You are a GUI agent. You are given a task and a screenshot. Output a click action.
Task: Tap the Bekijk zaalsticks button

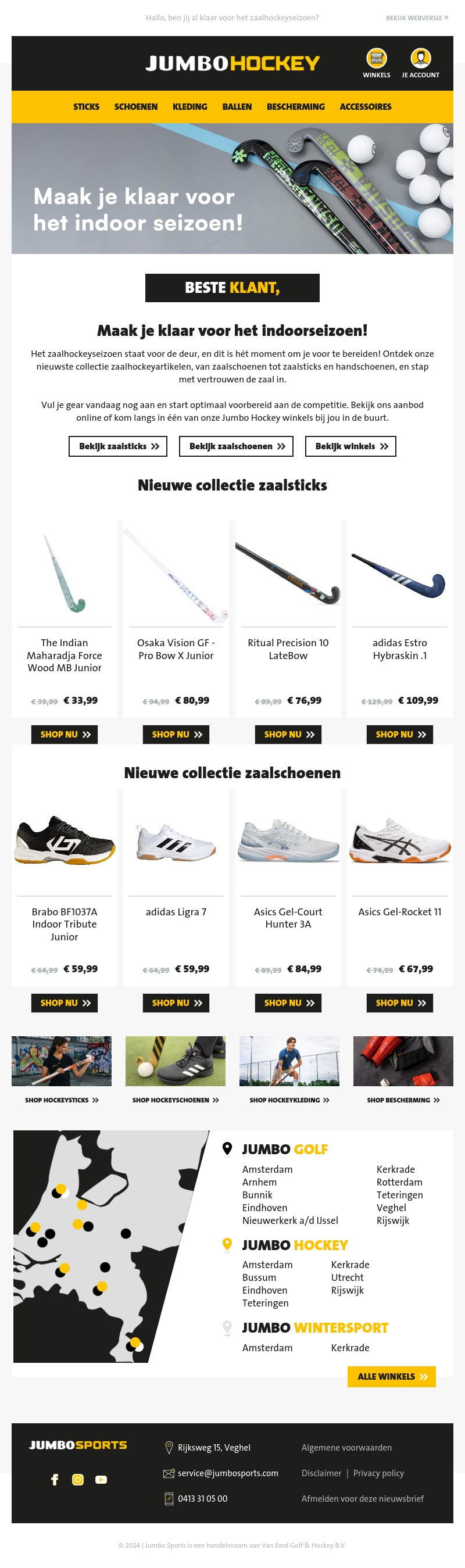pyautogui.click(x=118, y=446)
